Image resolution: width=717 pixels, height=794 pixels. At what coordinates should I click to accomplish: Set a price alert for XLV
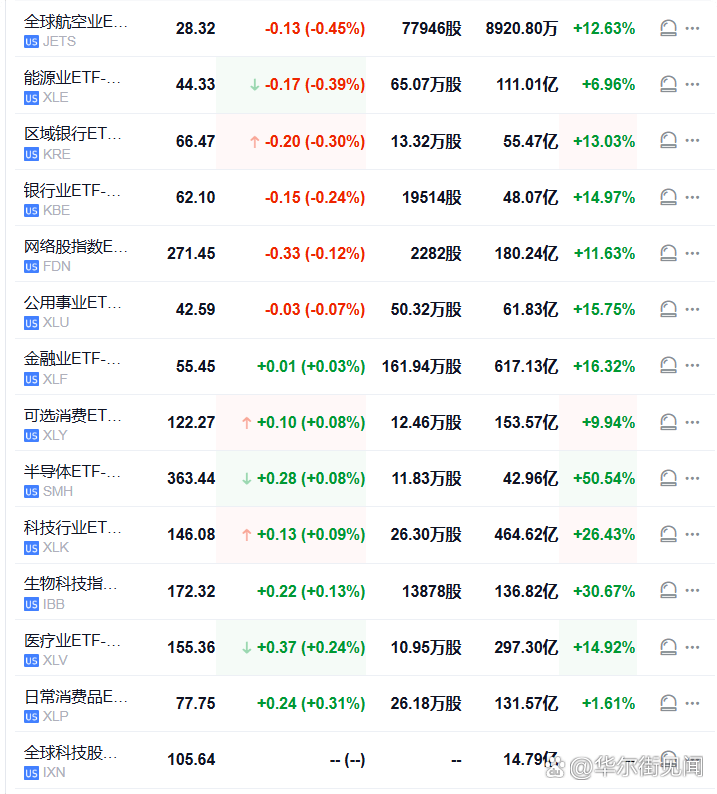(668, 647)
